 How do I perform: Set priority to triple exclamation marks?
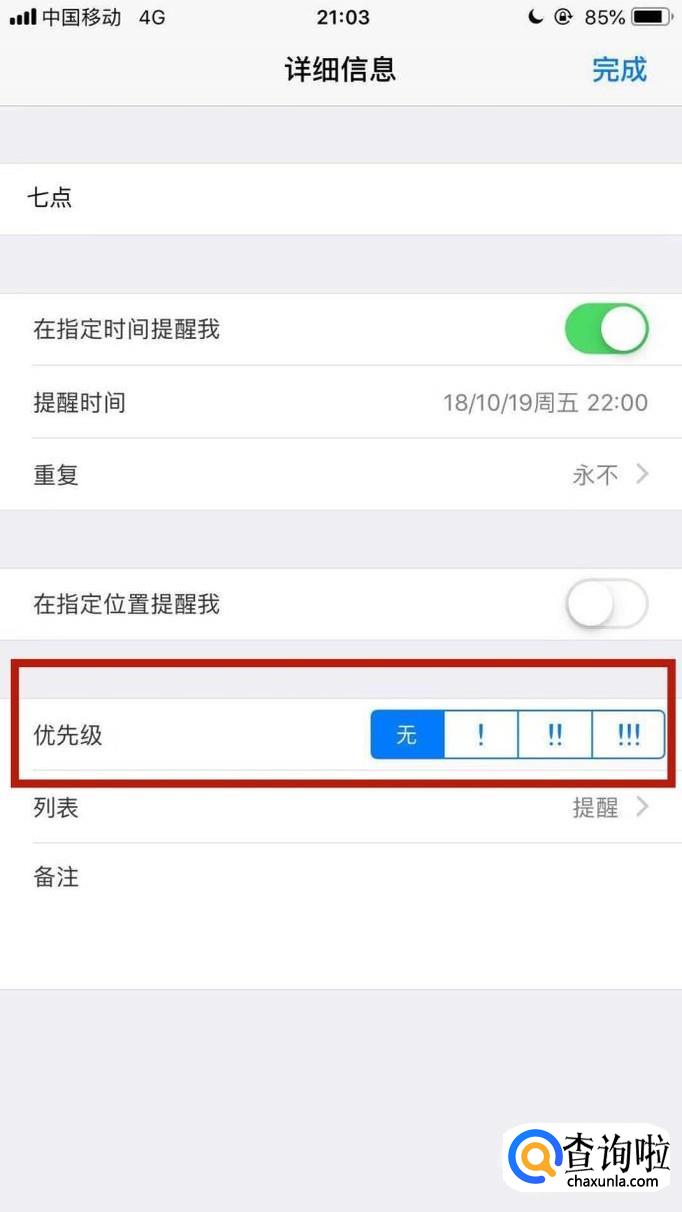[x=629, y=735]
